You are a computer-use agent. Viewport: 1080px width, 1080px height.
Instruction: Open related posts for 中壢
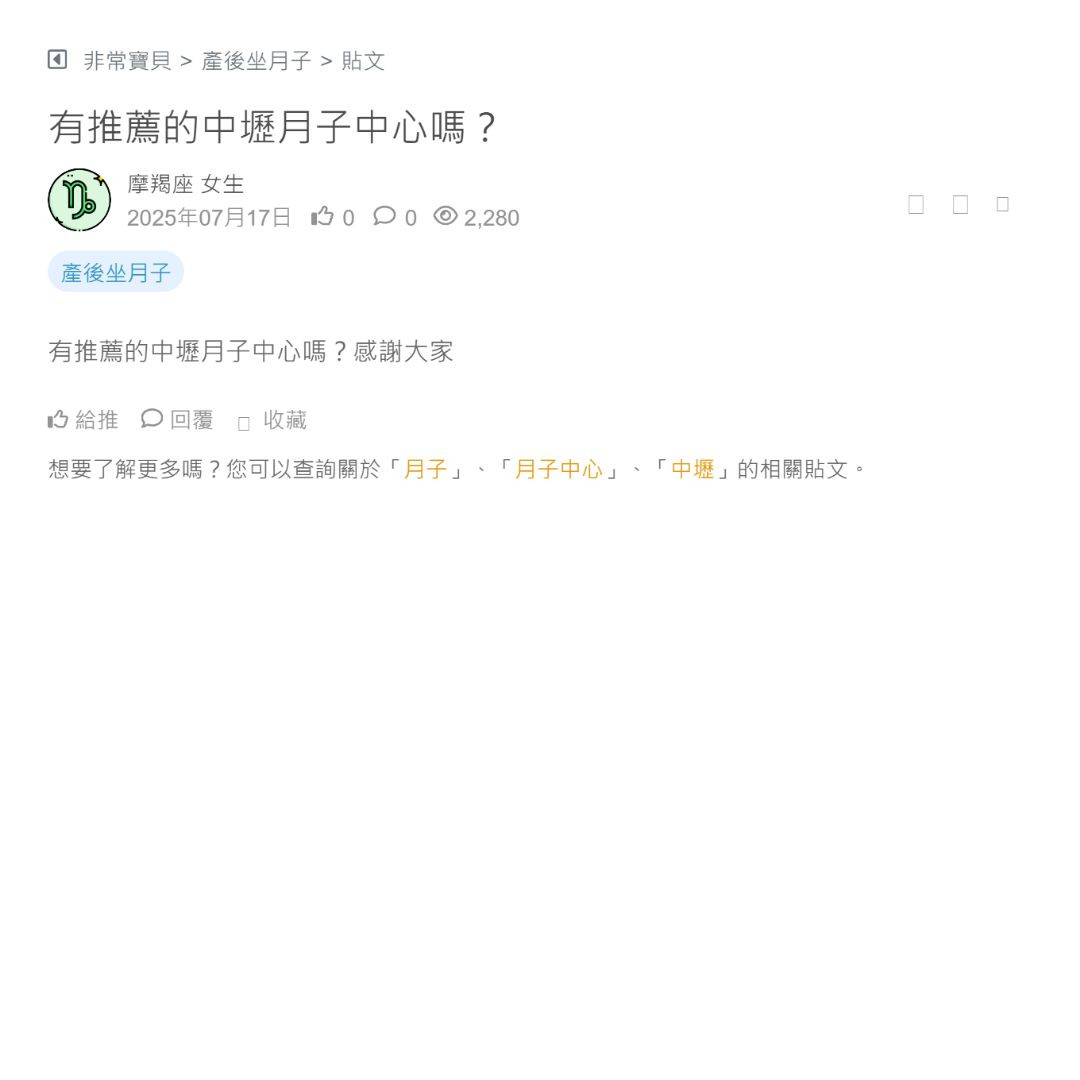click(x=692, y=469)
